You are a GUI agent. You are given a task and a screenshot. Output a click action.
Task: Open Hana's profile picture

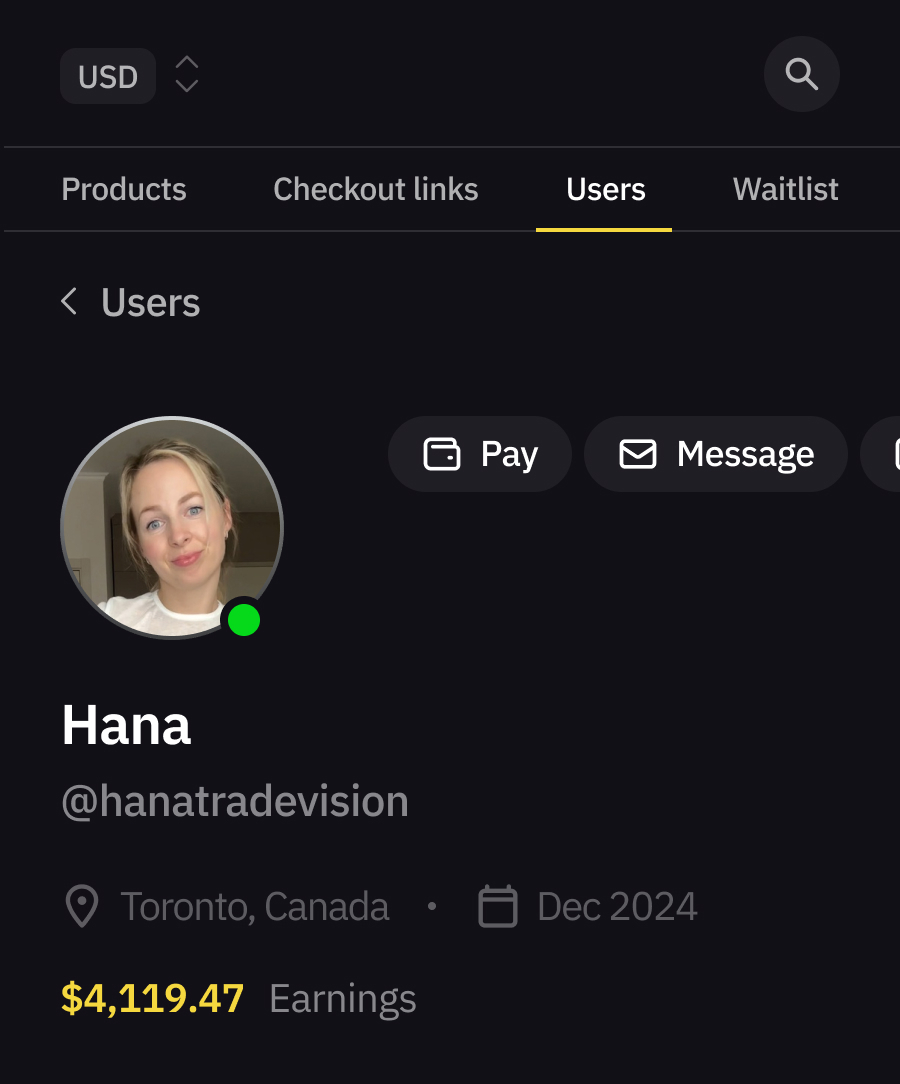[x=172, y=527]
